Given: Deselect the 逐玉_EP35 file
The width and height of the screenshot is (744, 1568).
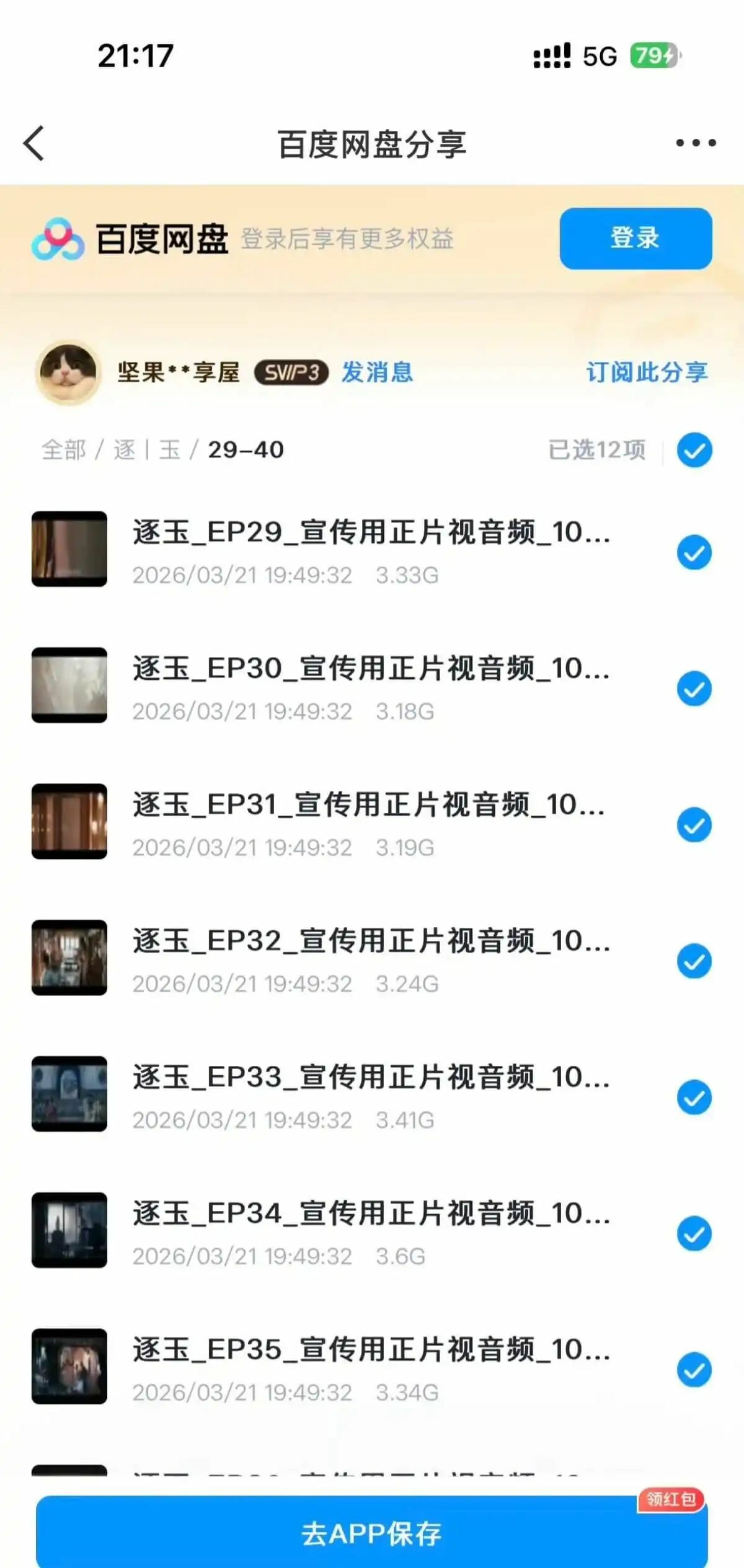Looking at the screenshot, I should pyautogui.click(x=694, y=1370).
